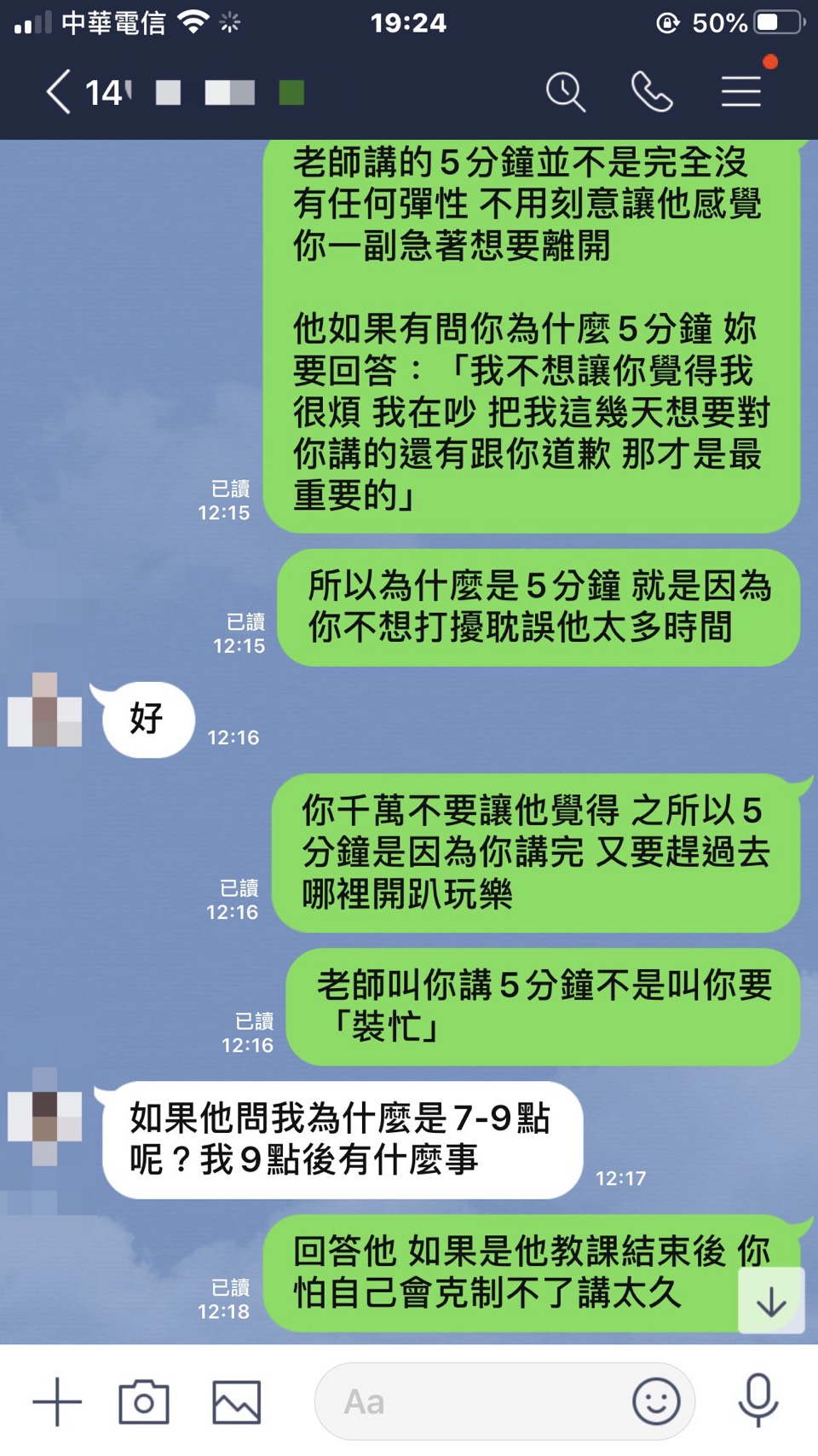Open the photo gallery picker
The width and height of the screenshot is (818, 1456).
pyautogui.click(x=236, y=1401)
